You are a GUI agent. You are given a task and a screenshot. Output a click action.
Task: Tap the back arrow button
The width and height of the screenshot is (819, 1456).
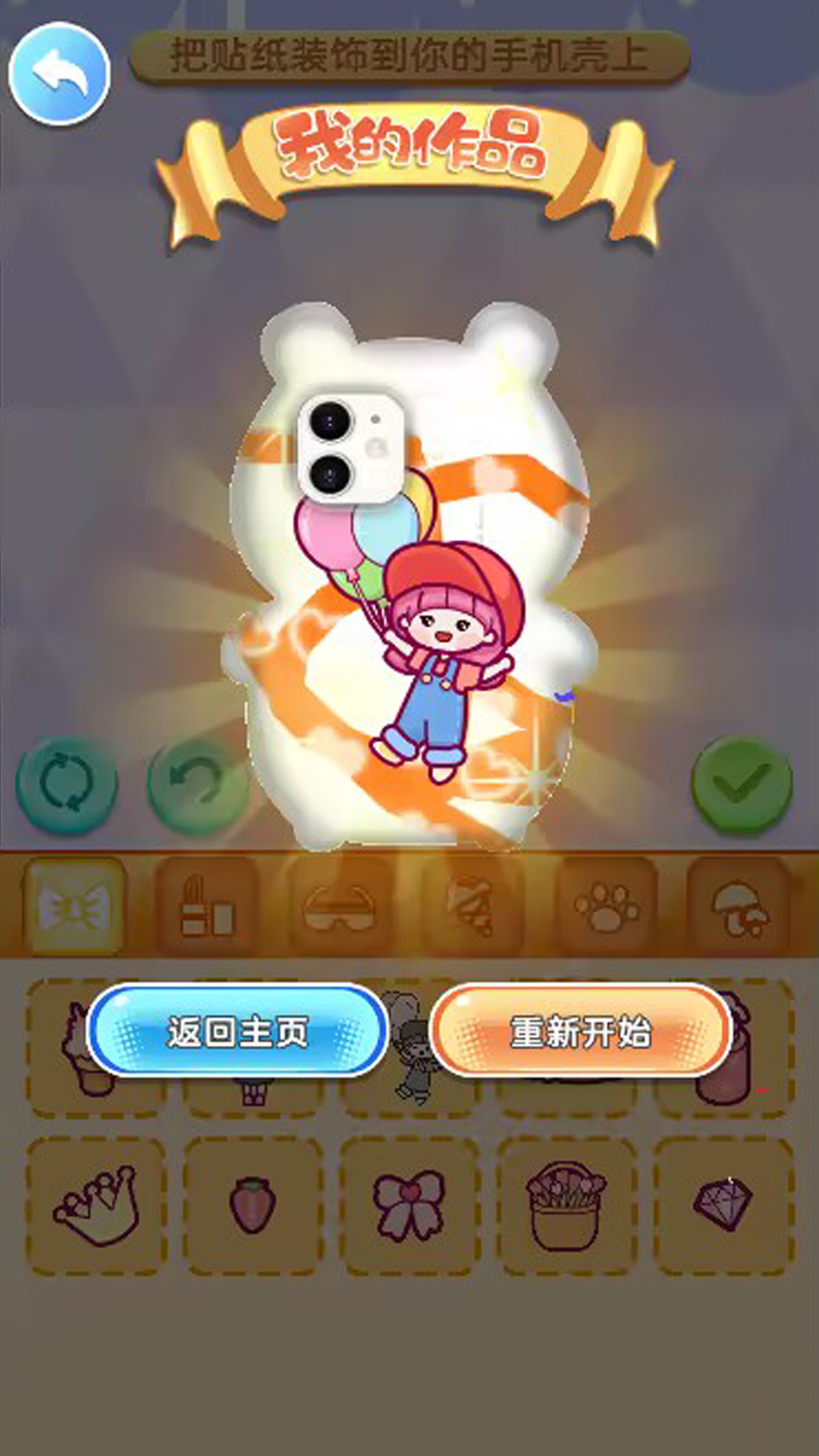[x=59, y=74]
